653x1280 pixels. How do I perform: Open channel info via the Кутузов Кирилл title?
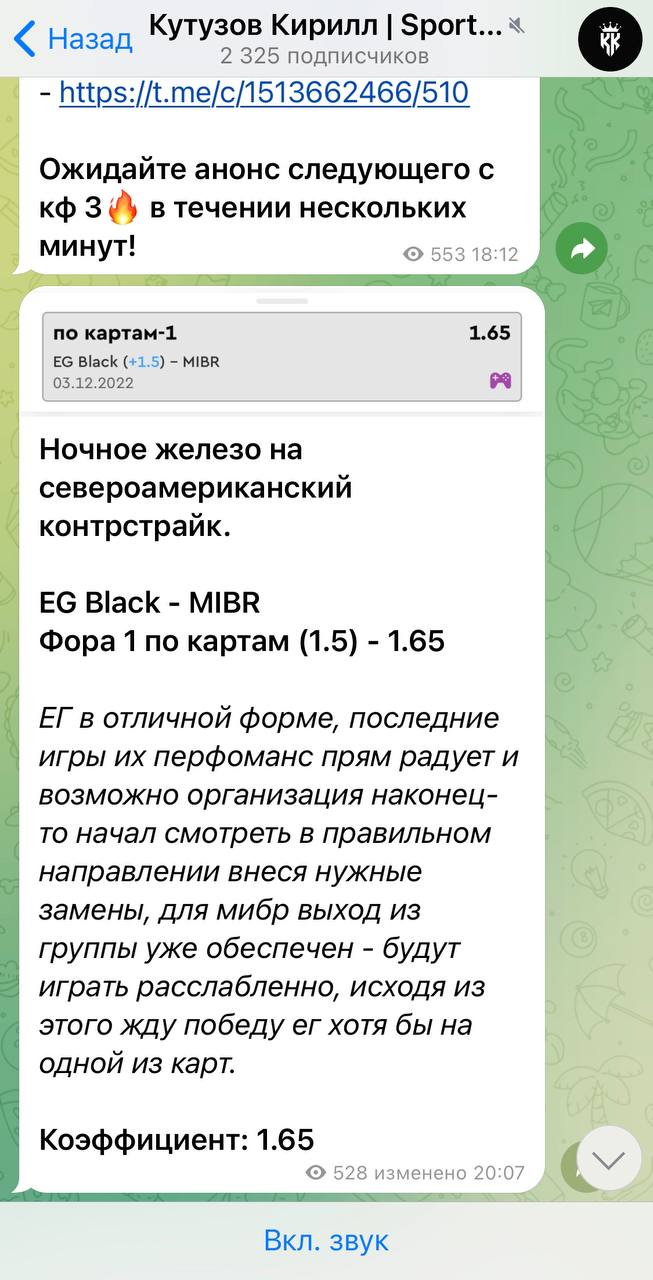tap(326, 28)
